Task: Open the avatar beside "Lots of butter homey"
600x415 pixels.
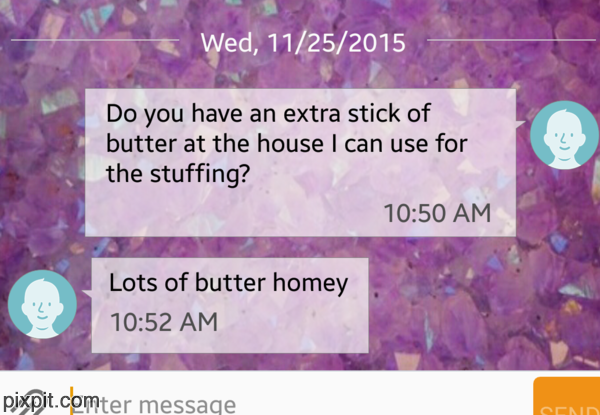Action: (x=42, y=303)
